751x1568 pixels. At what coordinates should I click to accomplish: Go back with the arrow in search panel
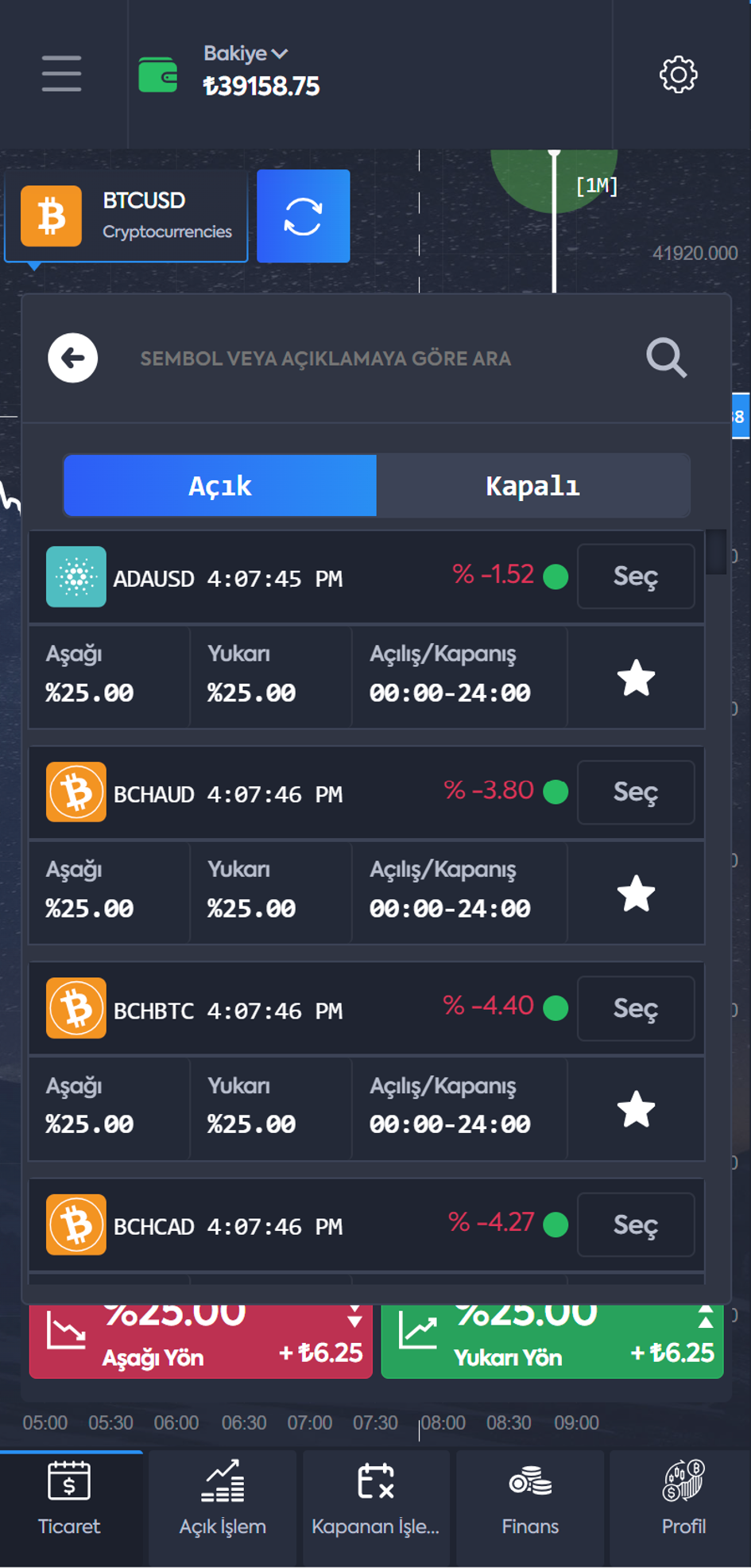coord(73,358)
